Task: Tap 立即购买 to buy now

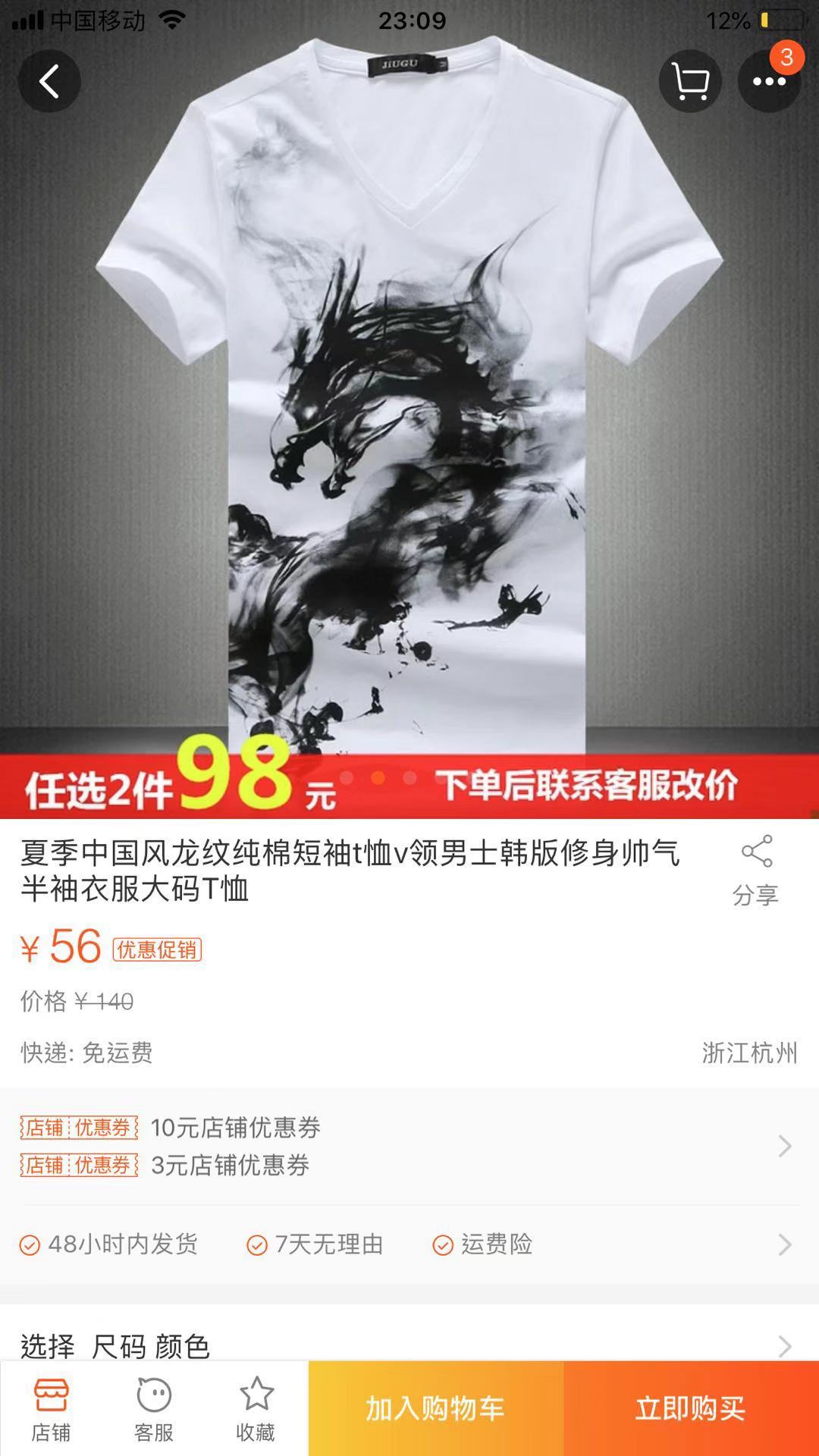Action: (x=691, y=1408)
